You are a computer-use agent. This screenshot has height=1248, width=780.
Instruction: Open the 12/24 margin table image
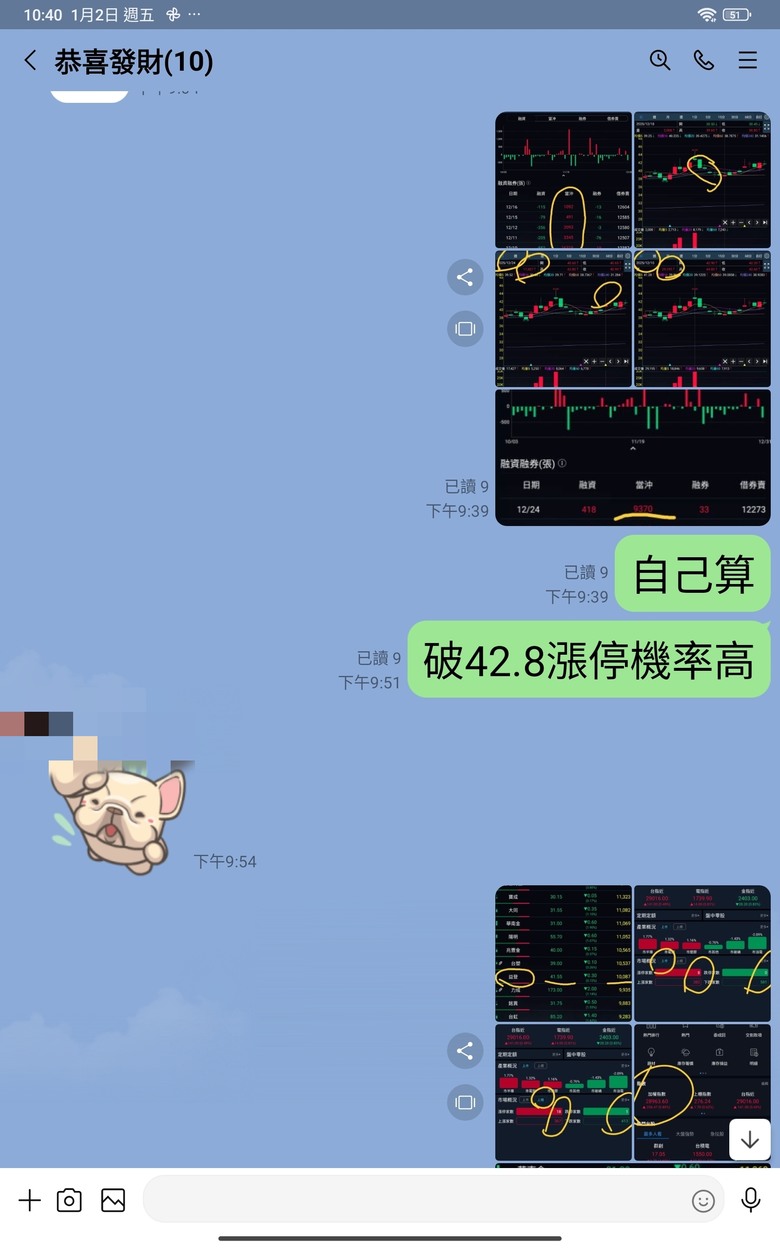tap(632, 457)
